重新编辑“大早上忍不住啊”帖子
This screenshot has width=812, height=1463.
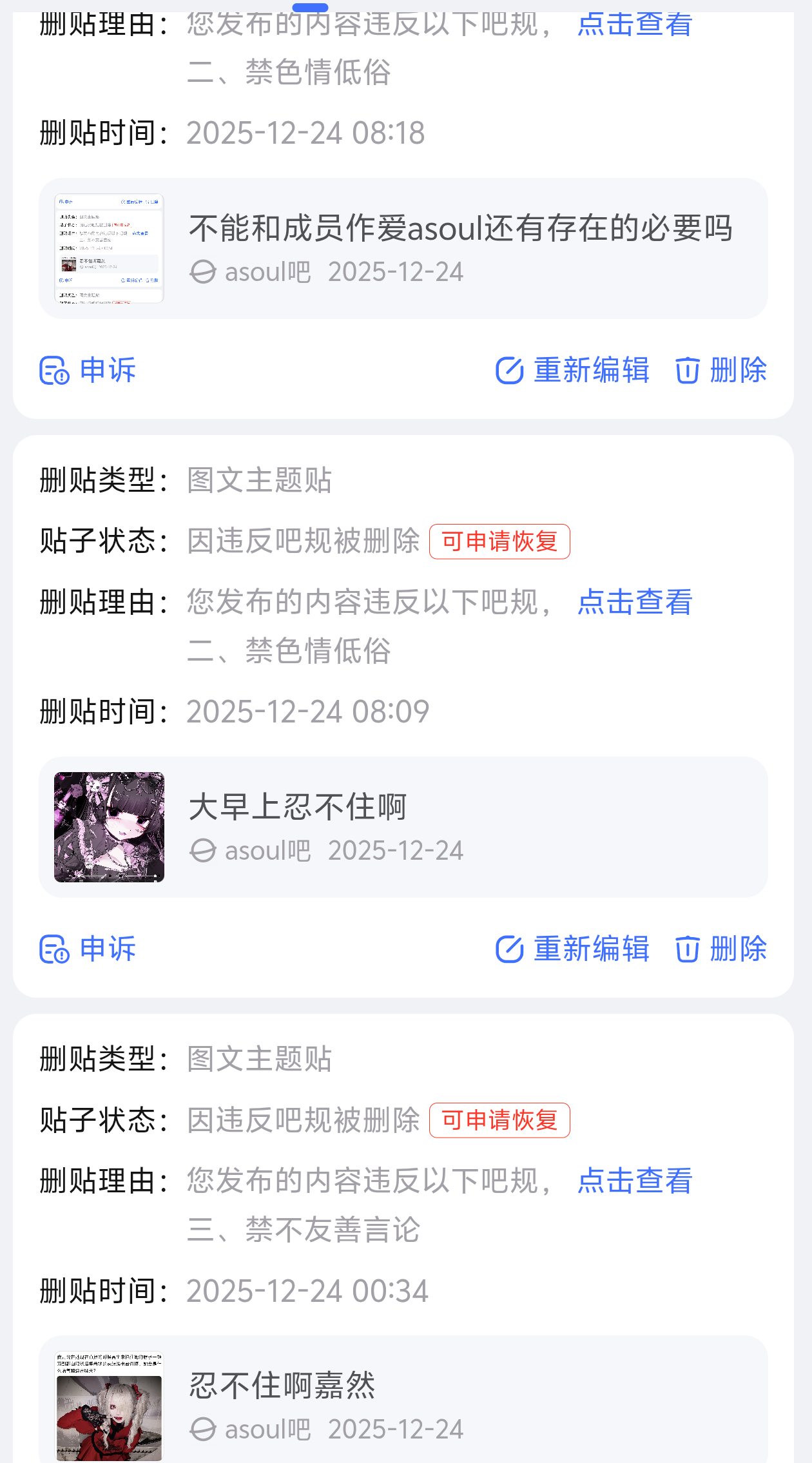pyautogui.click(x=572, y=949)
